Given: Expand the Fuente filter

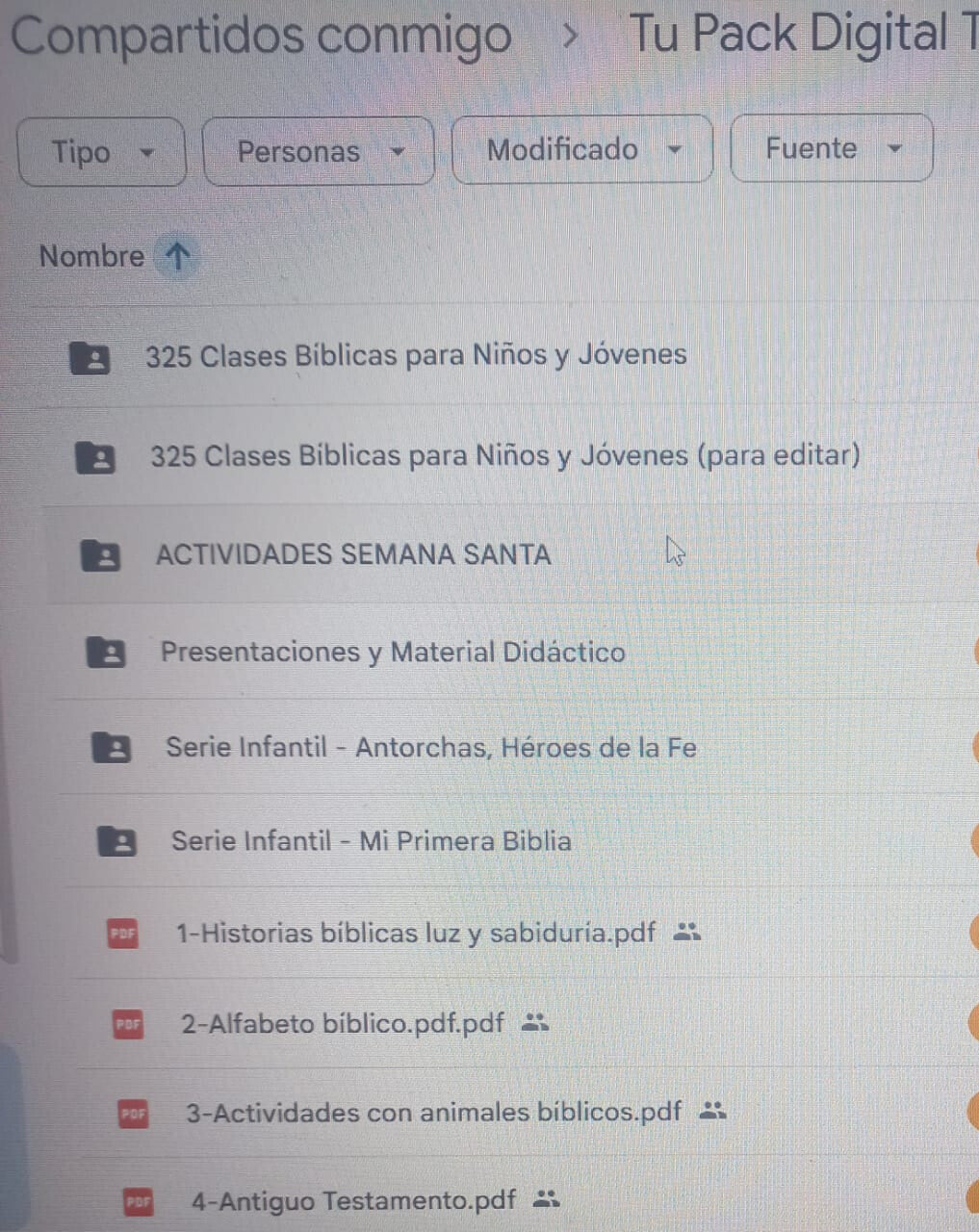Looking at the screenshot, I should pyautogui.click(x=832, y=148).
